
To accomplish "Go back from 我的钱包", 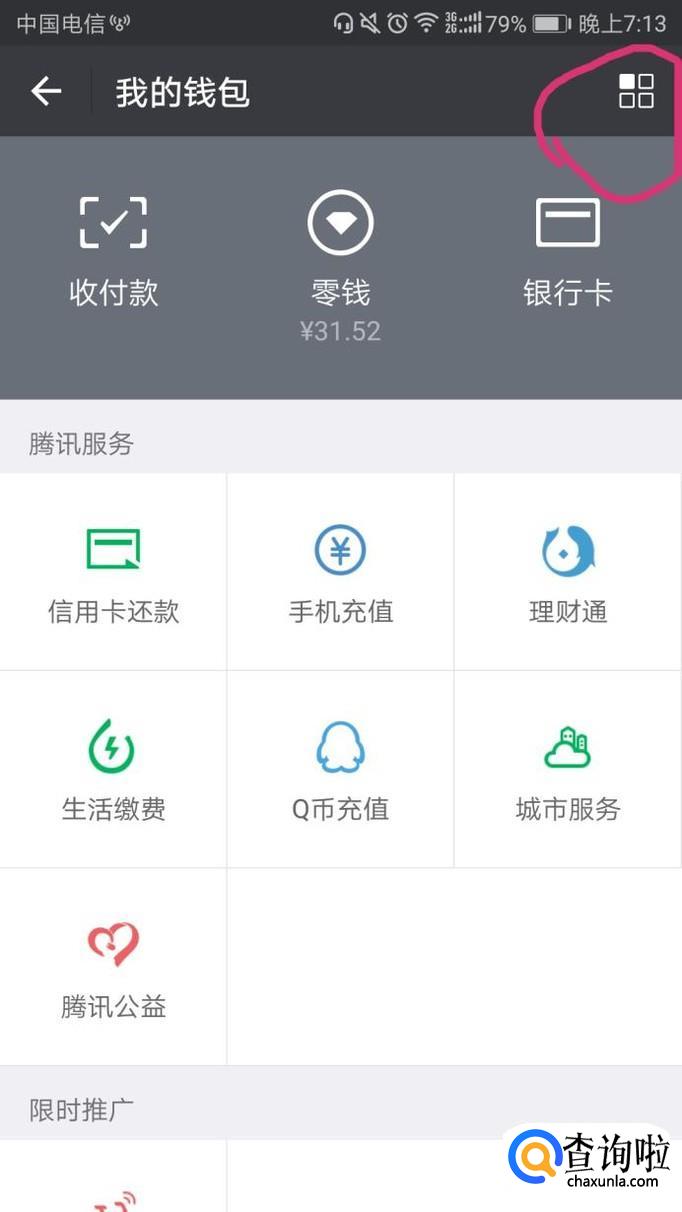I will pos(46,92).
